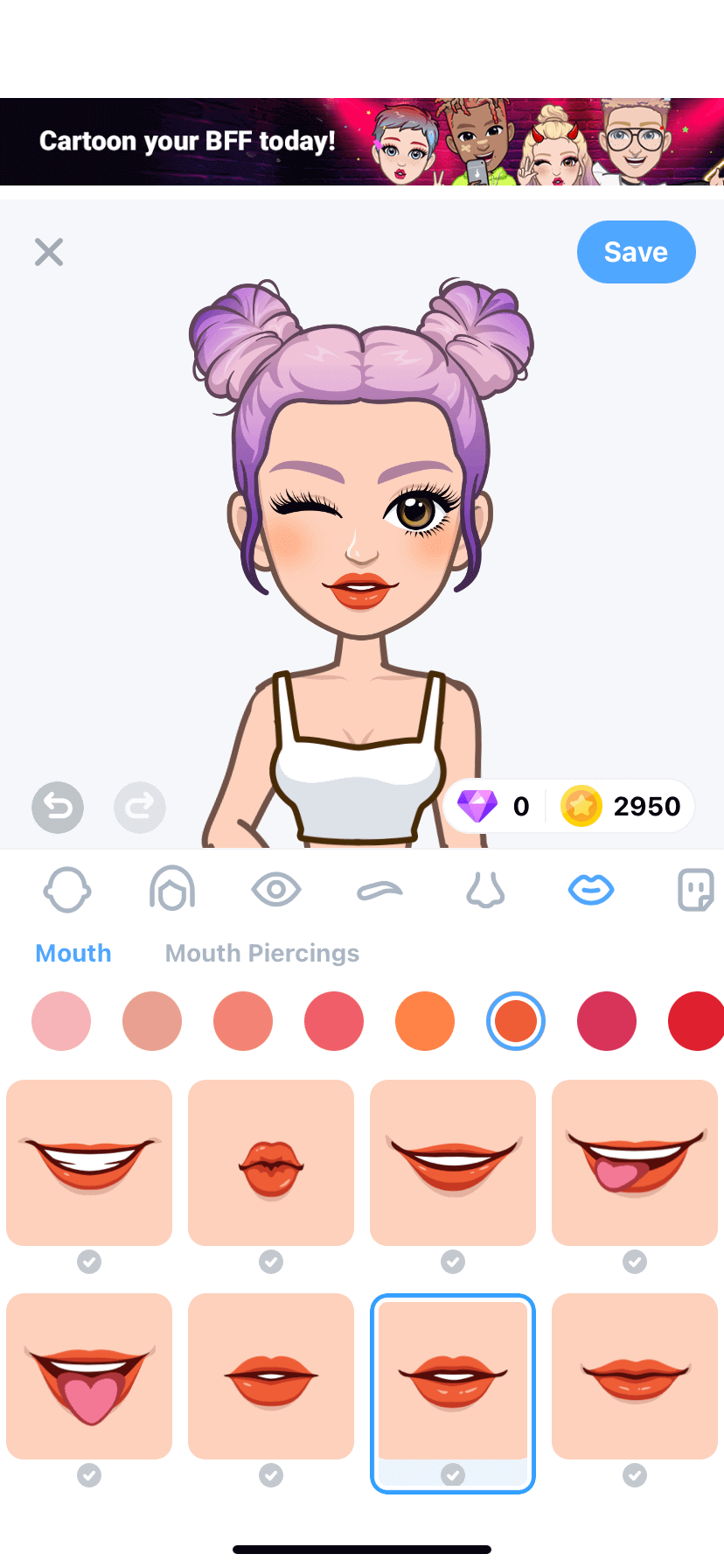Select the wide open-mouth tongue-out style
The width and height of the screenshot is (724, 1568).
pyautogui.click(x=89, y=1376)
